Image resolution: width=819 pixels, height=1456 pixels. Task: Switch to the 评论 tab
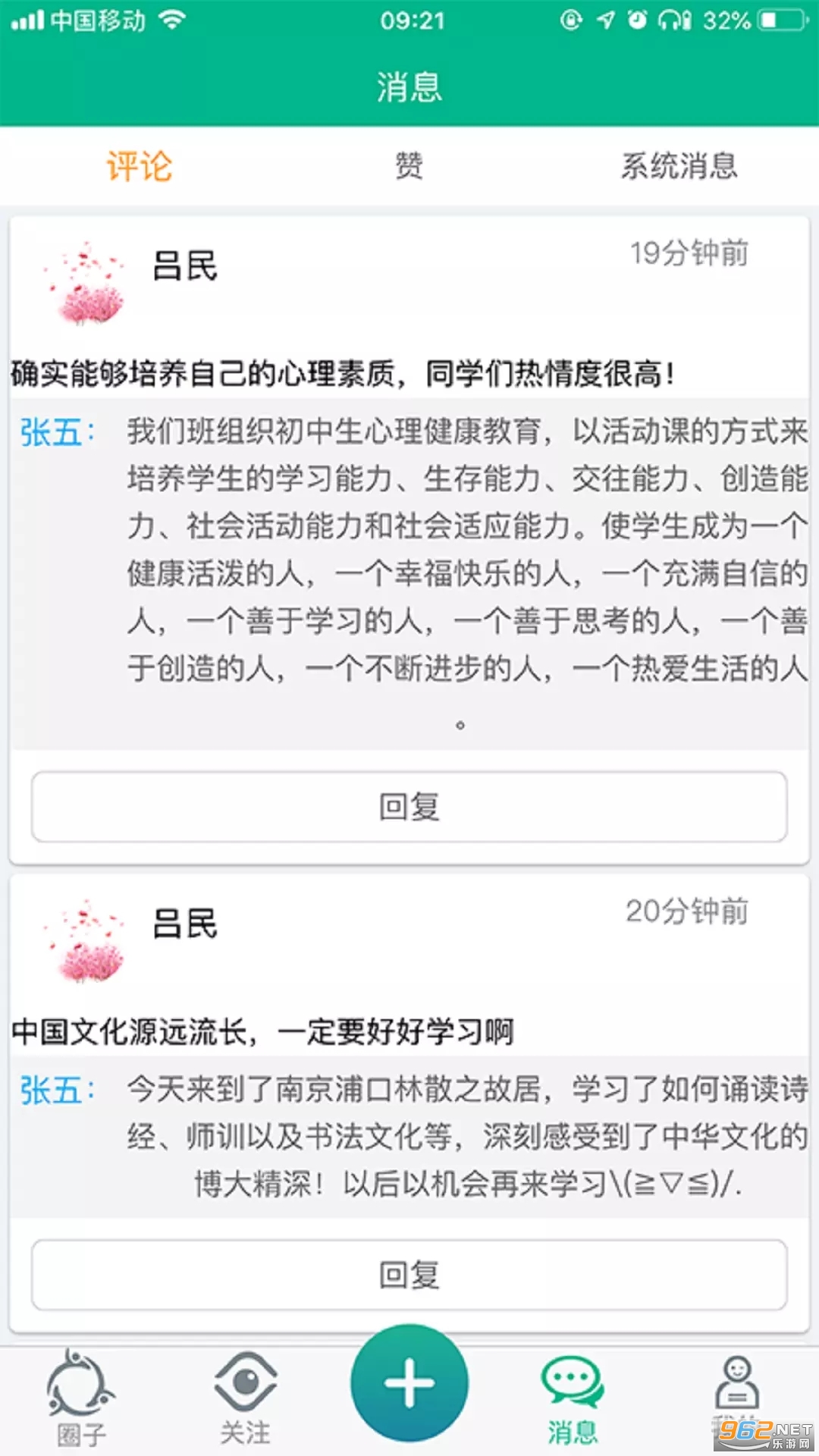pyautogui.click(x=139, y=166)
